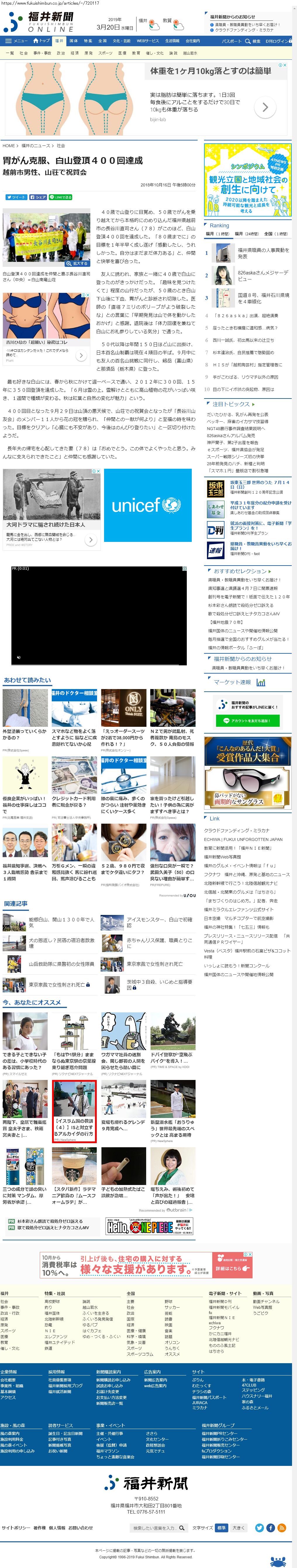Select the スポーツ category in sub-navigation
Viewport: 297px width, 1568px height.
pos(105,53)
